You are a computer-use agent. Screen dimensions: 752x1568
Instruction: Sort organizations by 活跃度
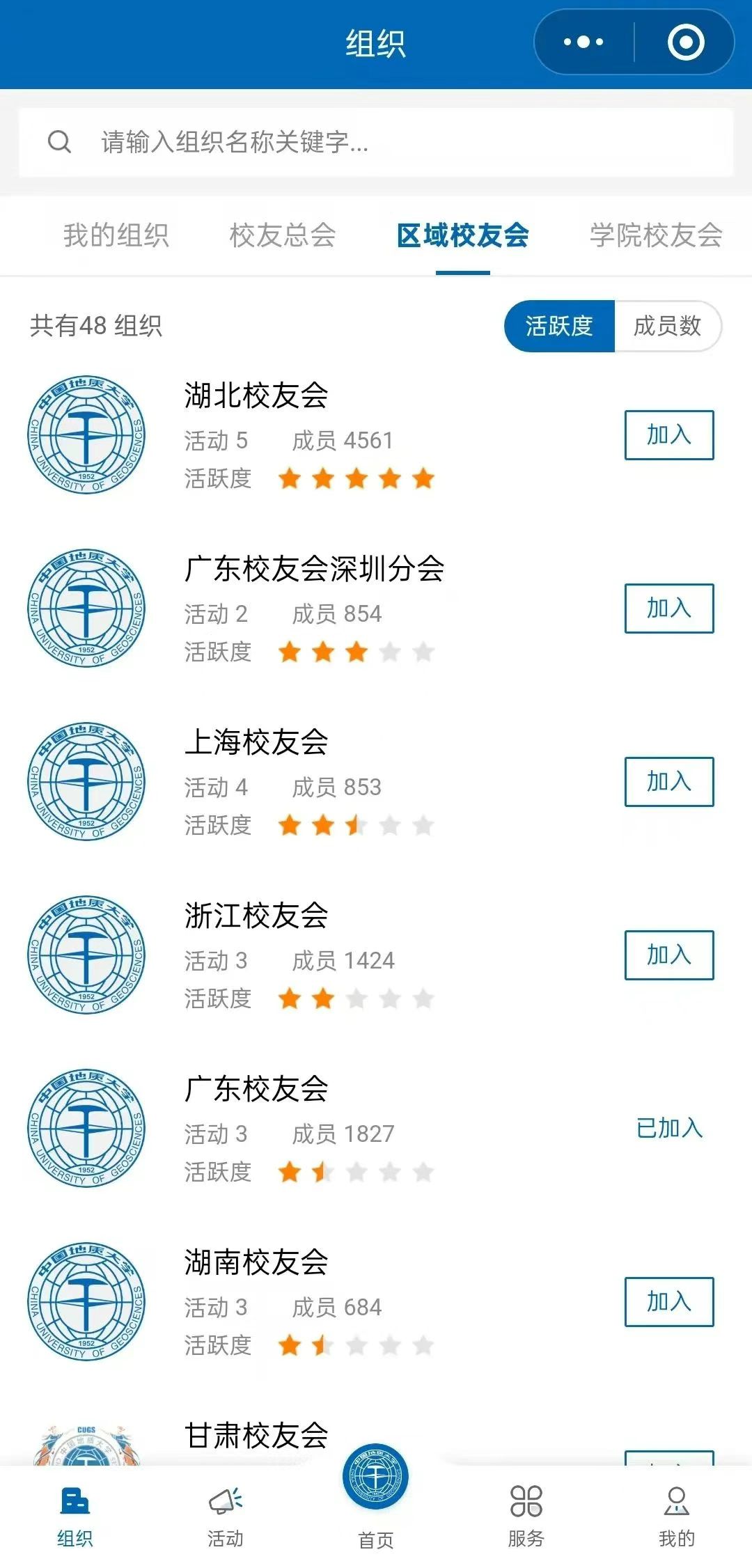[559, 326]
